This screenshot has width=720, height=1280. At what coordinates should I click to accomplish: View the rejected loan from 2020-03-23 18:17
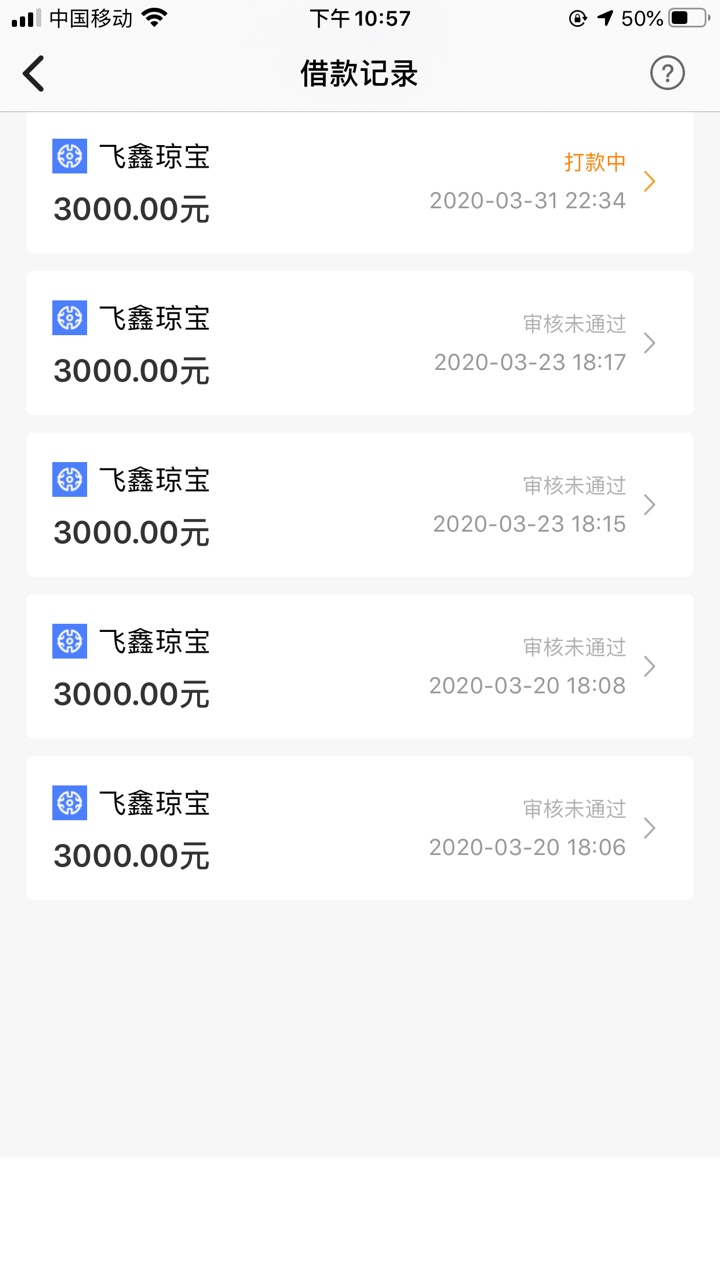click(x=360, y=343)
